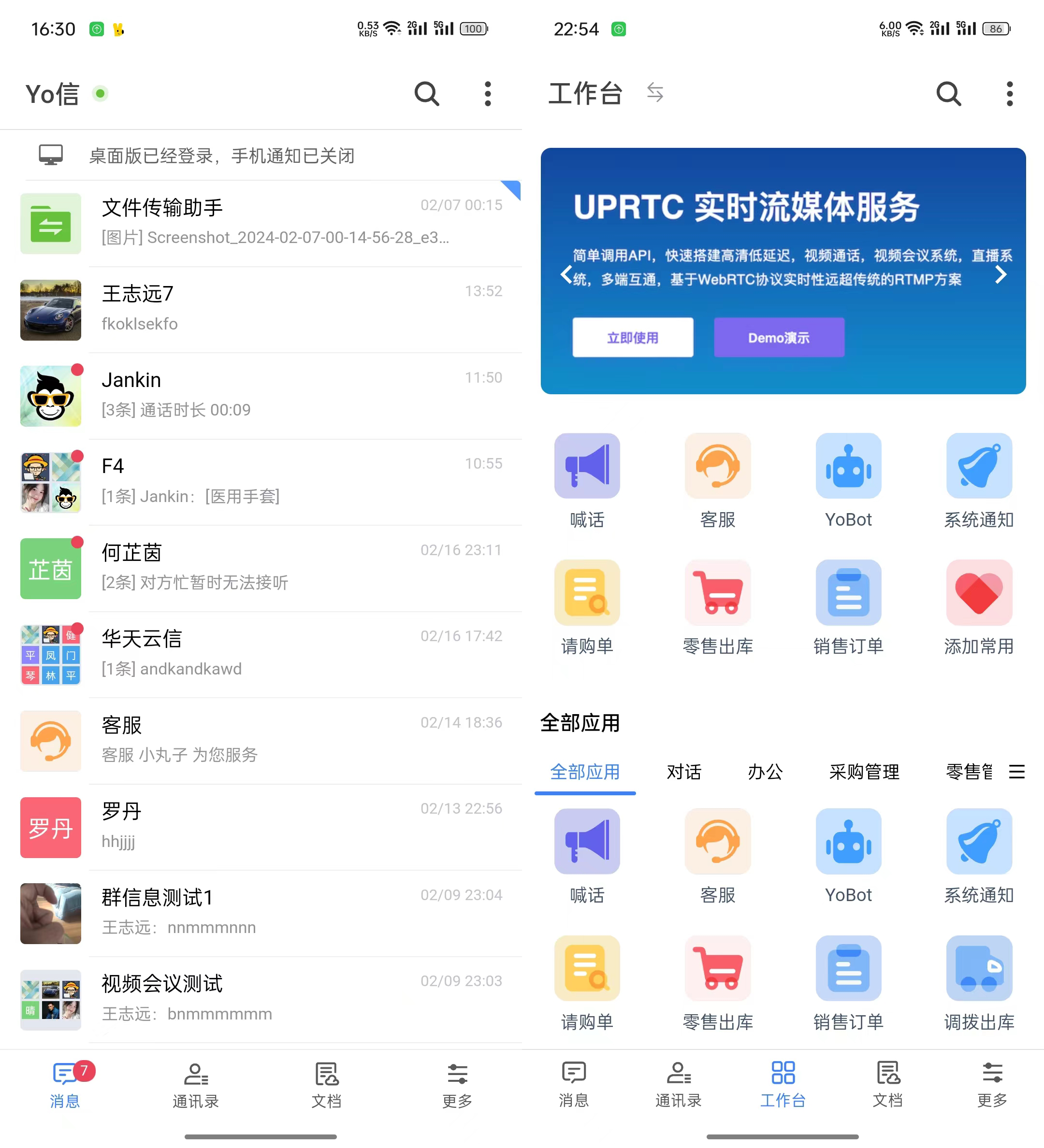Switch to the 采购管理 tab

(x=863, y=772)
